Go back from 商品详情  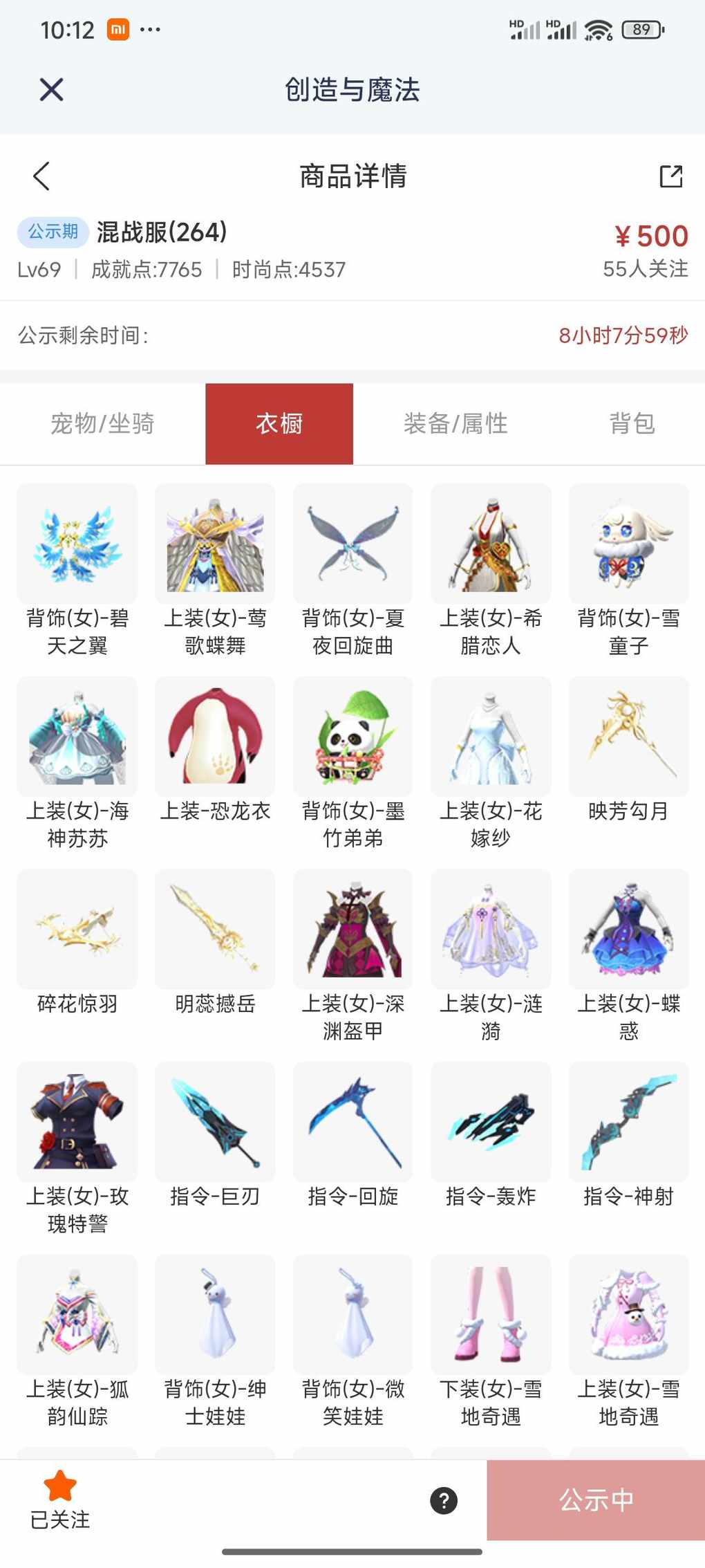tap(41, 176)
